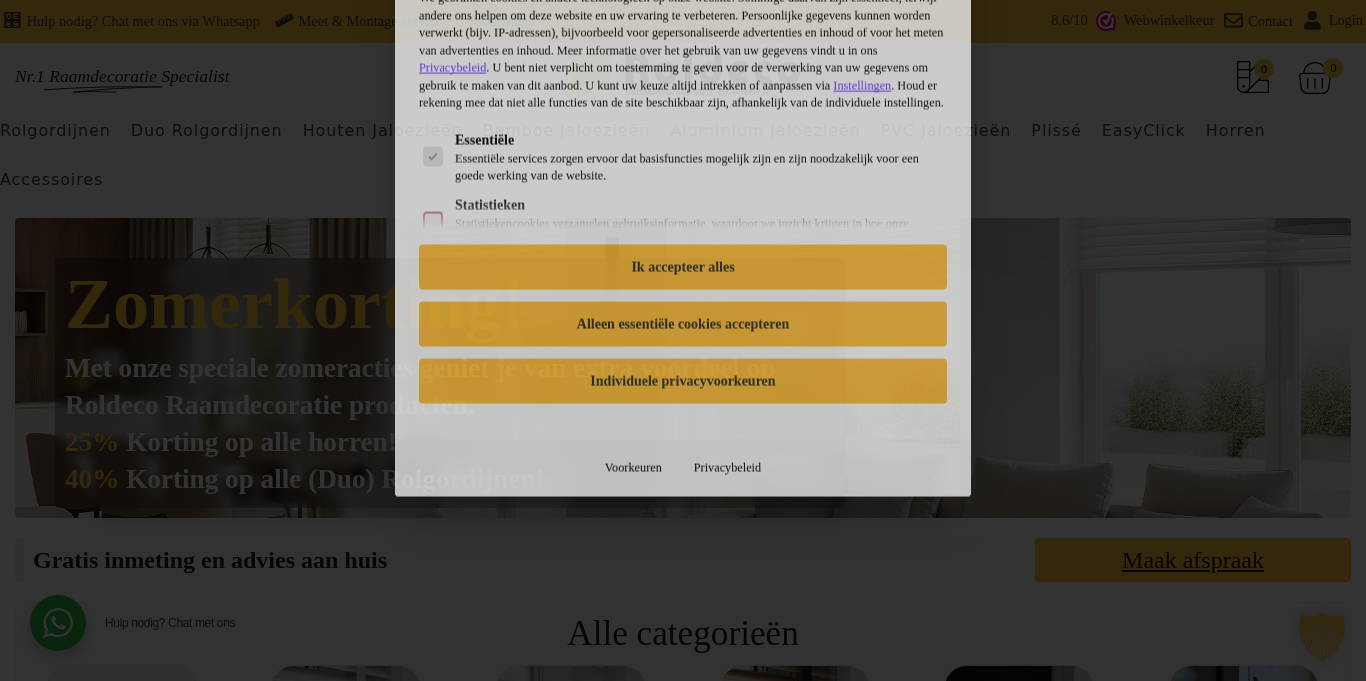The width and height of the screenshot is (1366, 681).
Task: Open the Voorkeuren link in the dialog
Action: pos(633,467)
